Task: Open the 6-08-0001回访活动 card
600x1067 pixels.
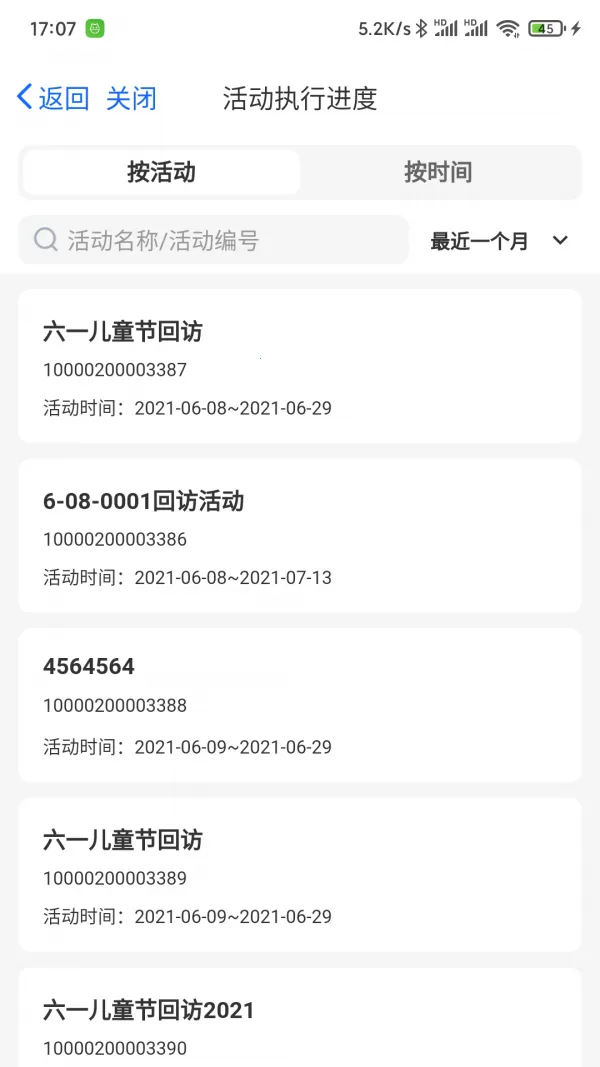Action: pyautogui.click(x=300, y=536)
